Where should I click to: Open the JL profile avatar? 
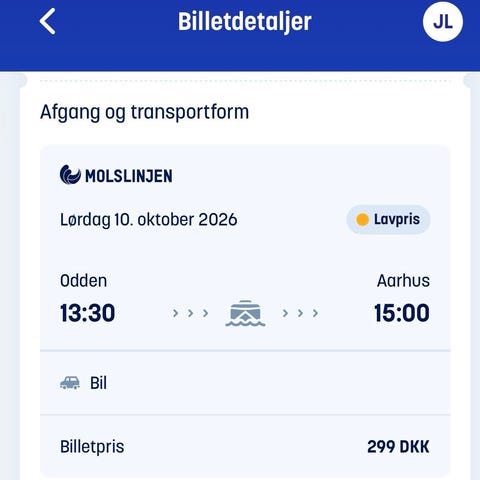pyautogui.click(x=443, y=22)
